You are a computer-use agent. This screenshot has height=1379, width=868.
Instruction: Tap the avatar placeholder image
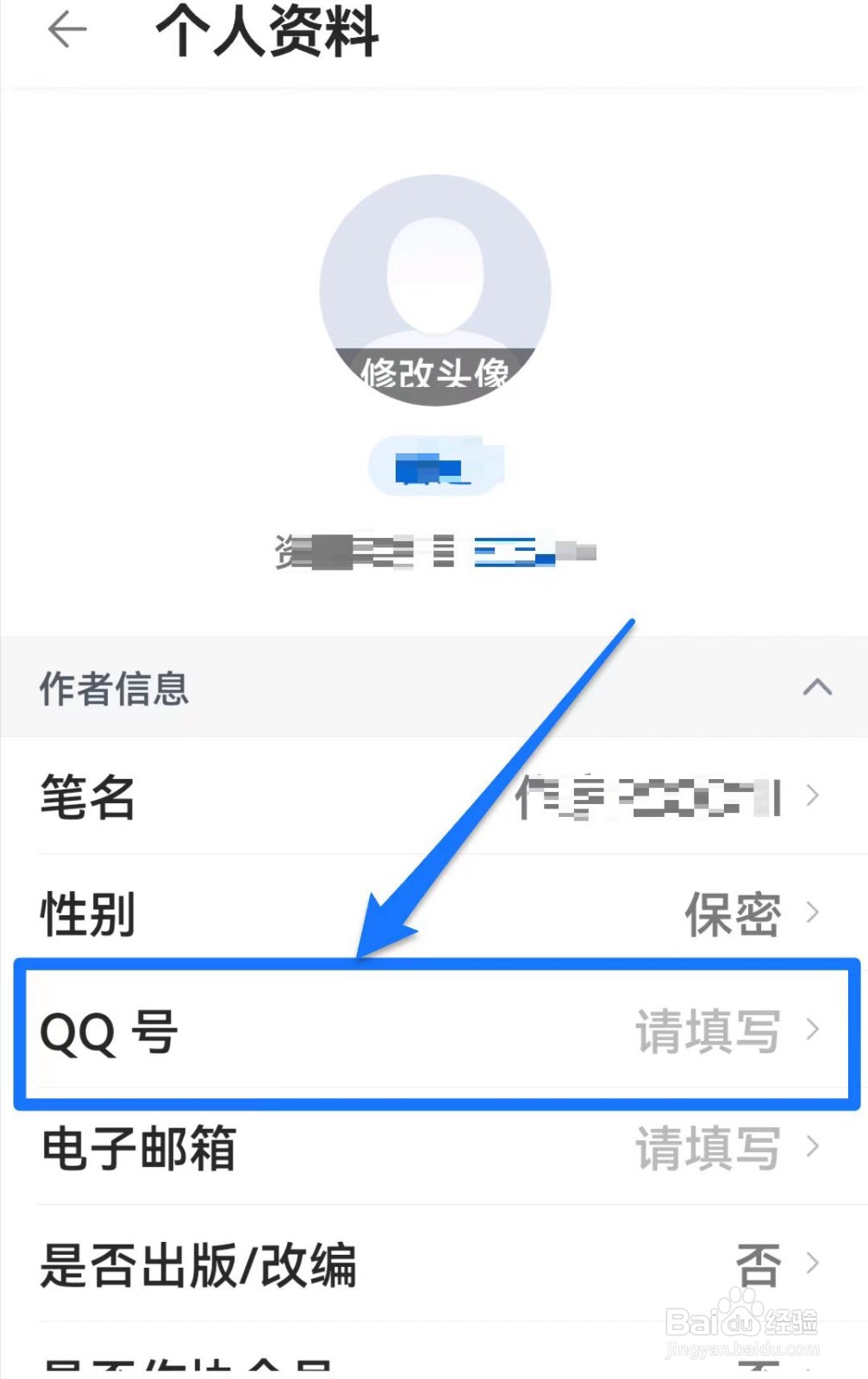(x=434, y=276)
